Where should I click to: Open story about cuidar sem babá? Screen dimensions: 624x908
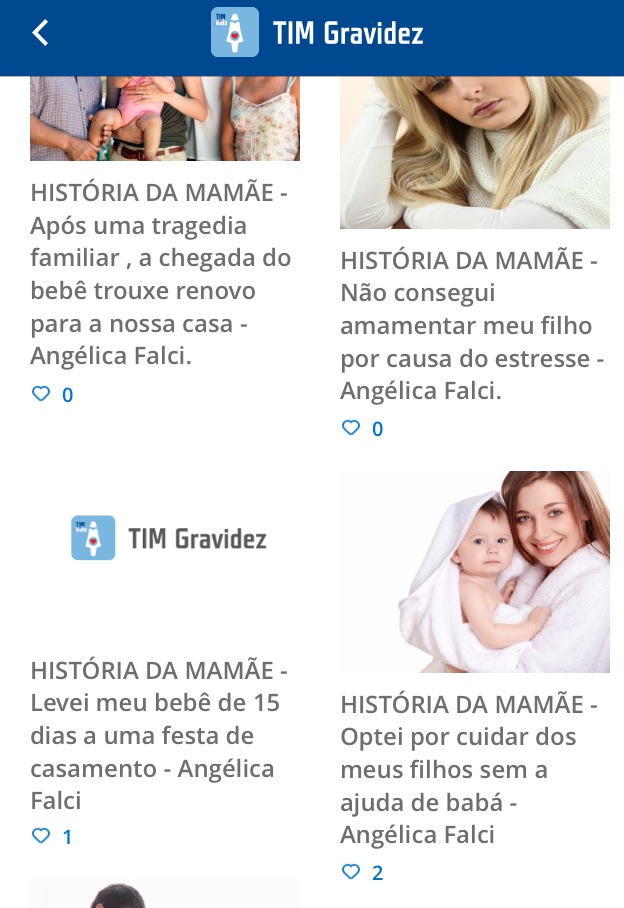tap(469, 770)
